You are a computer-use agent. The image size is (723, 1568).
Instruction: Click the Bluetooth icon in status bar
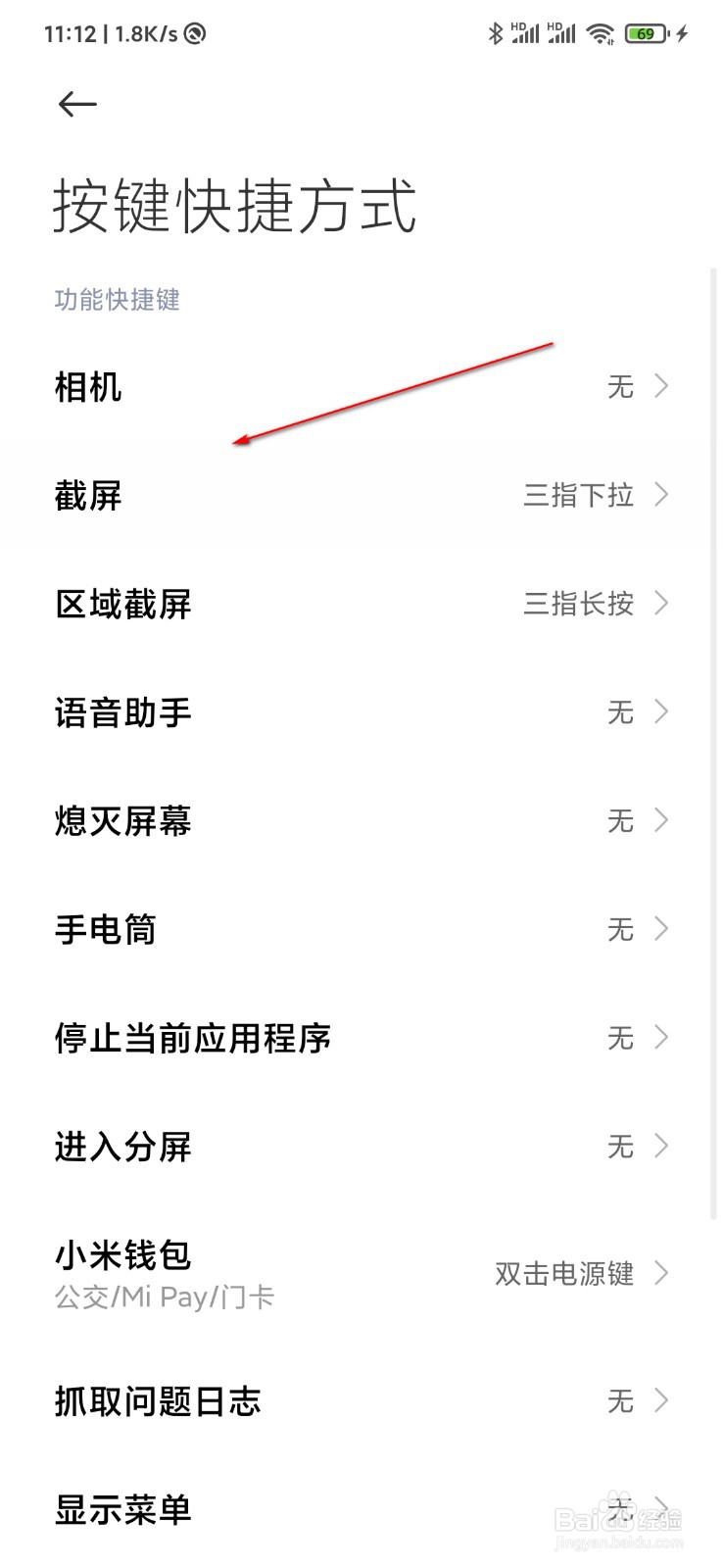click(x=496, y=33)
